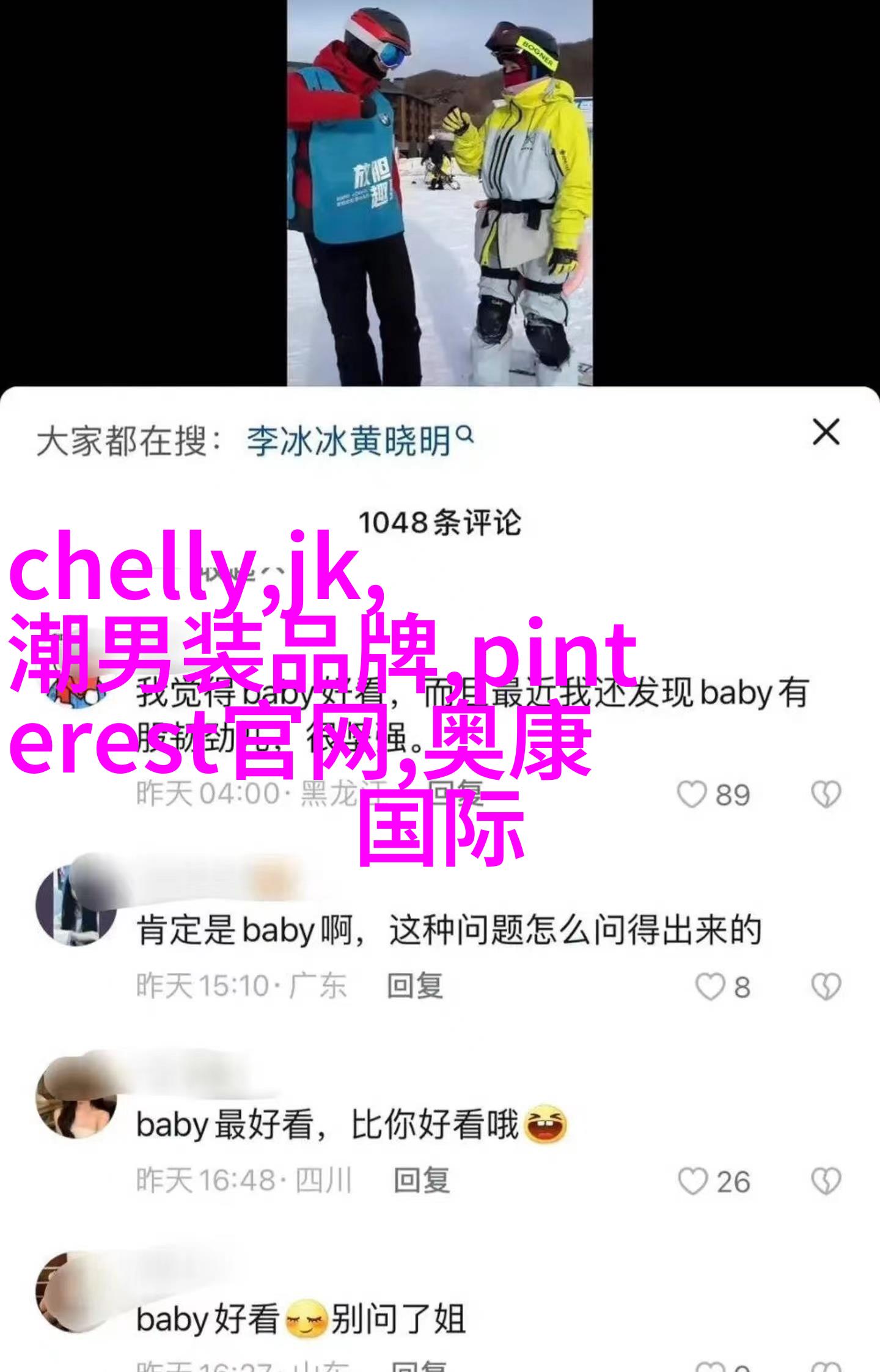
Task: Dislike the comment posted 昨天 04:00
Action: coord(826,794)
